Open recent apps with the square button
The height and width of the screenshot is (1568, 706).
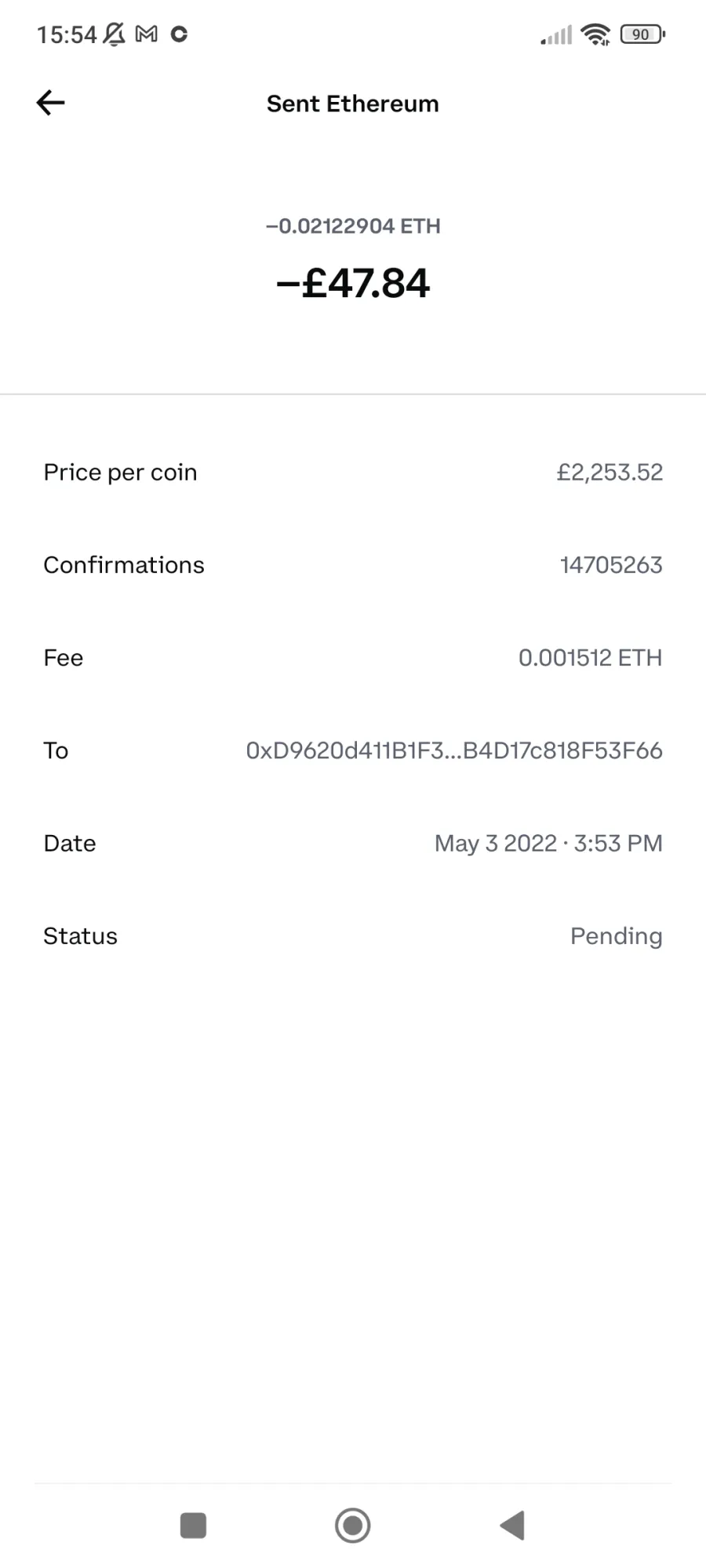pos(193,1526)
